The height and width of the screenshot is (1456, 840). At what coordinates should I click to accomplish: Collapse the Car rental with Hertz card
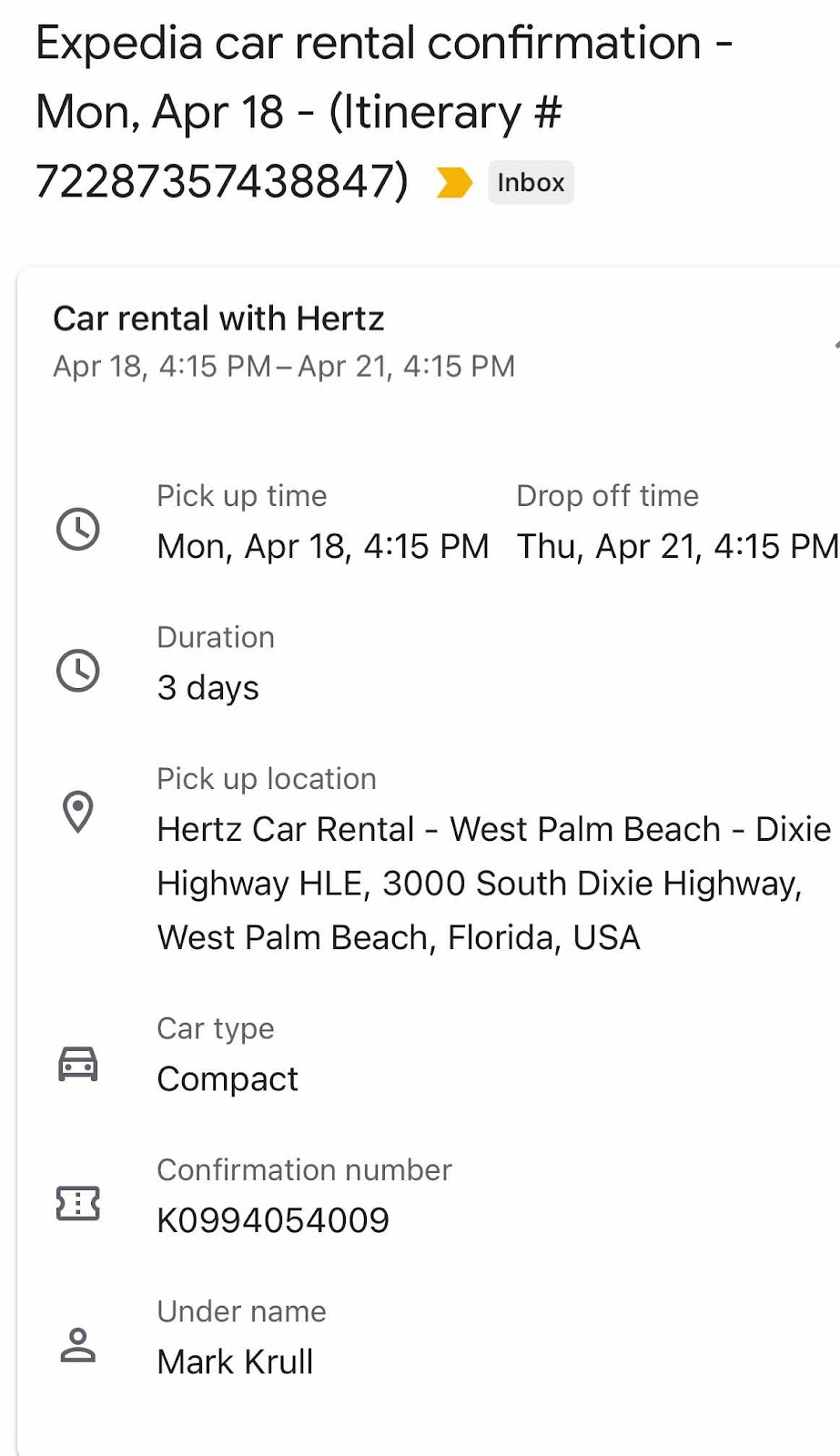pyautogui.click(x=836, y=345)
